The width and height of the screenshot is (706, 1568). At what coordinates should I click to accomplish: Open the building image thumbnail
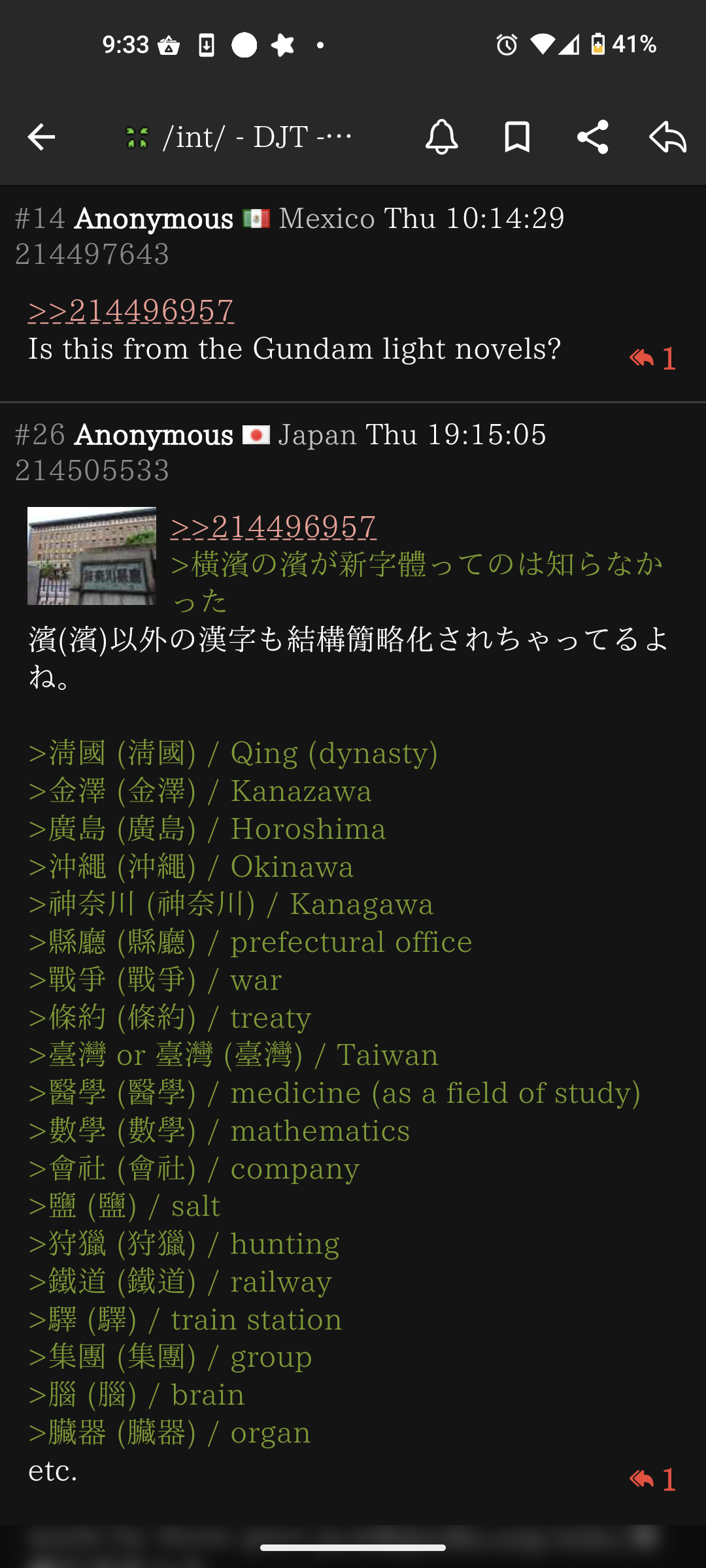coord(92,556)
